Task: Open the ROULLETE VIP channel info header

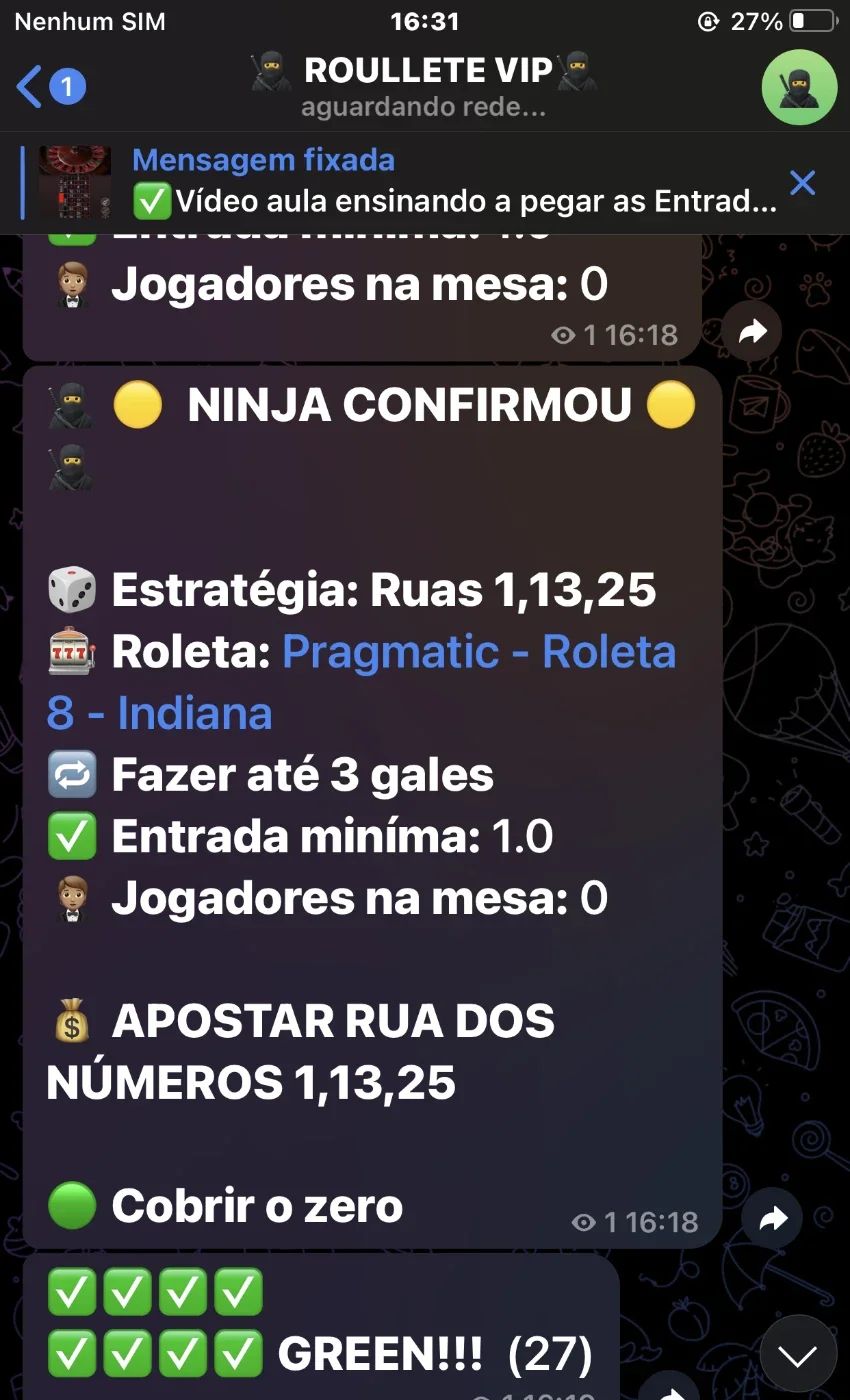Action: [x=424, y=86]
